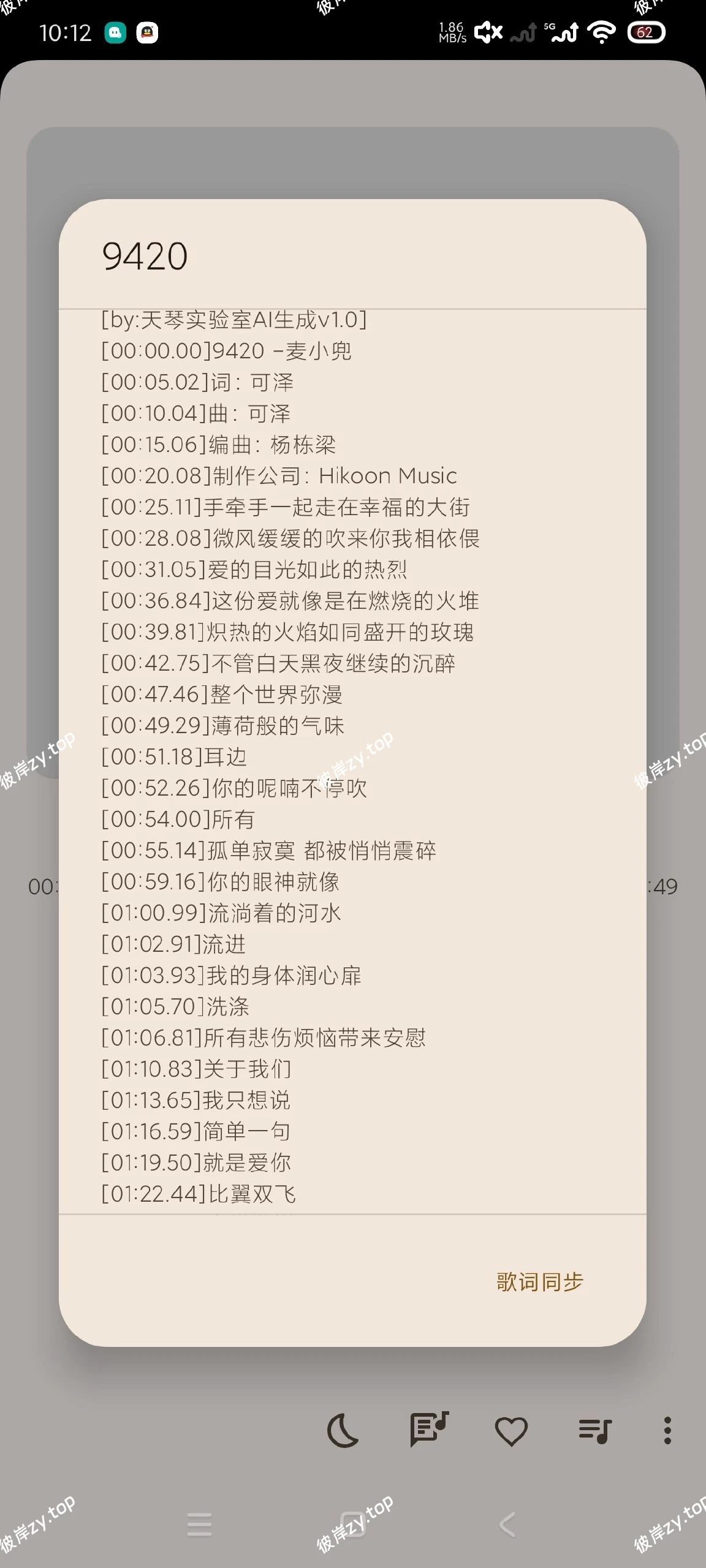Tap the Wi-Fi icon in status bar

tap(601, 31)
